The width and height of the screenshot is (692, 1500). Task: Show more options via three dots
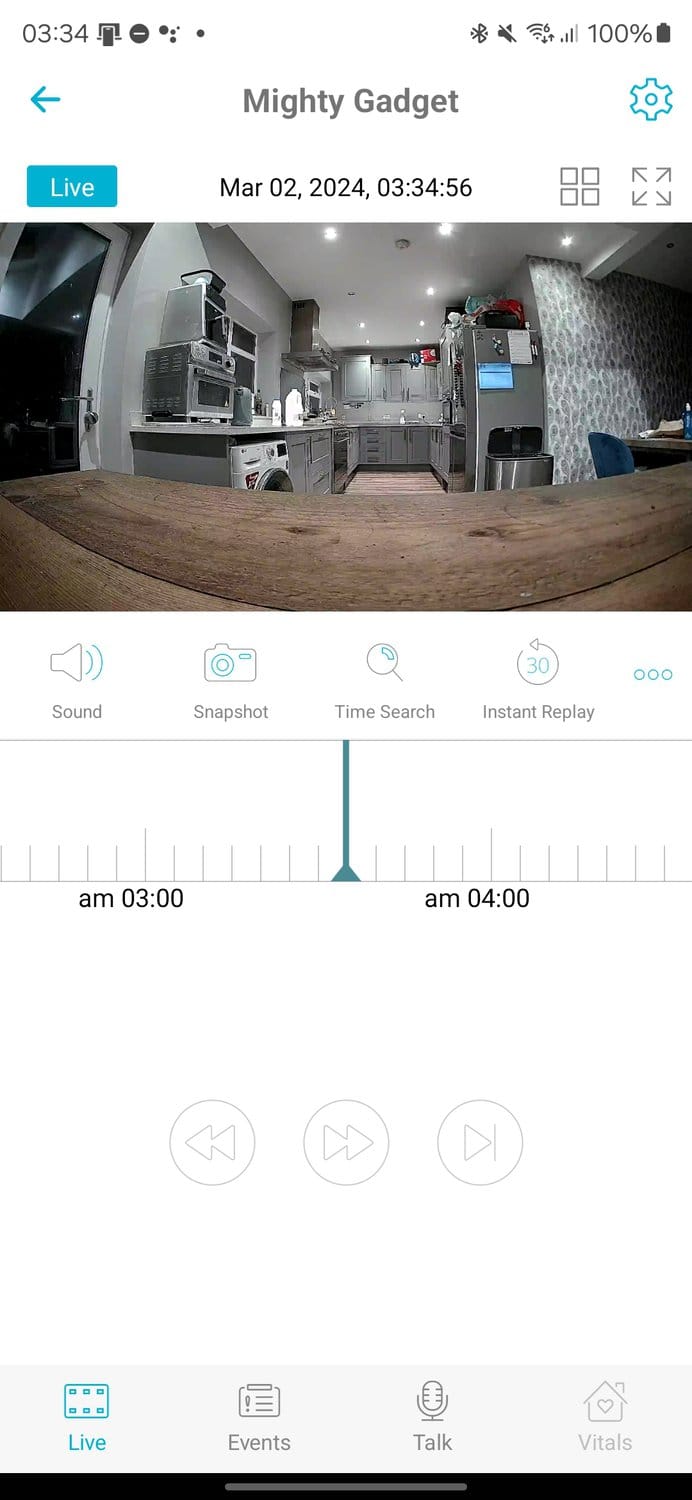pyautogui.click(x=652, y=675)
